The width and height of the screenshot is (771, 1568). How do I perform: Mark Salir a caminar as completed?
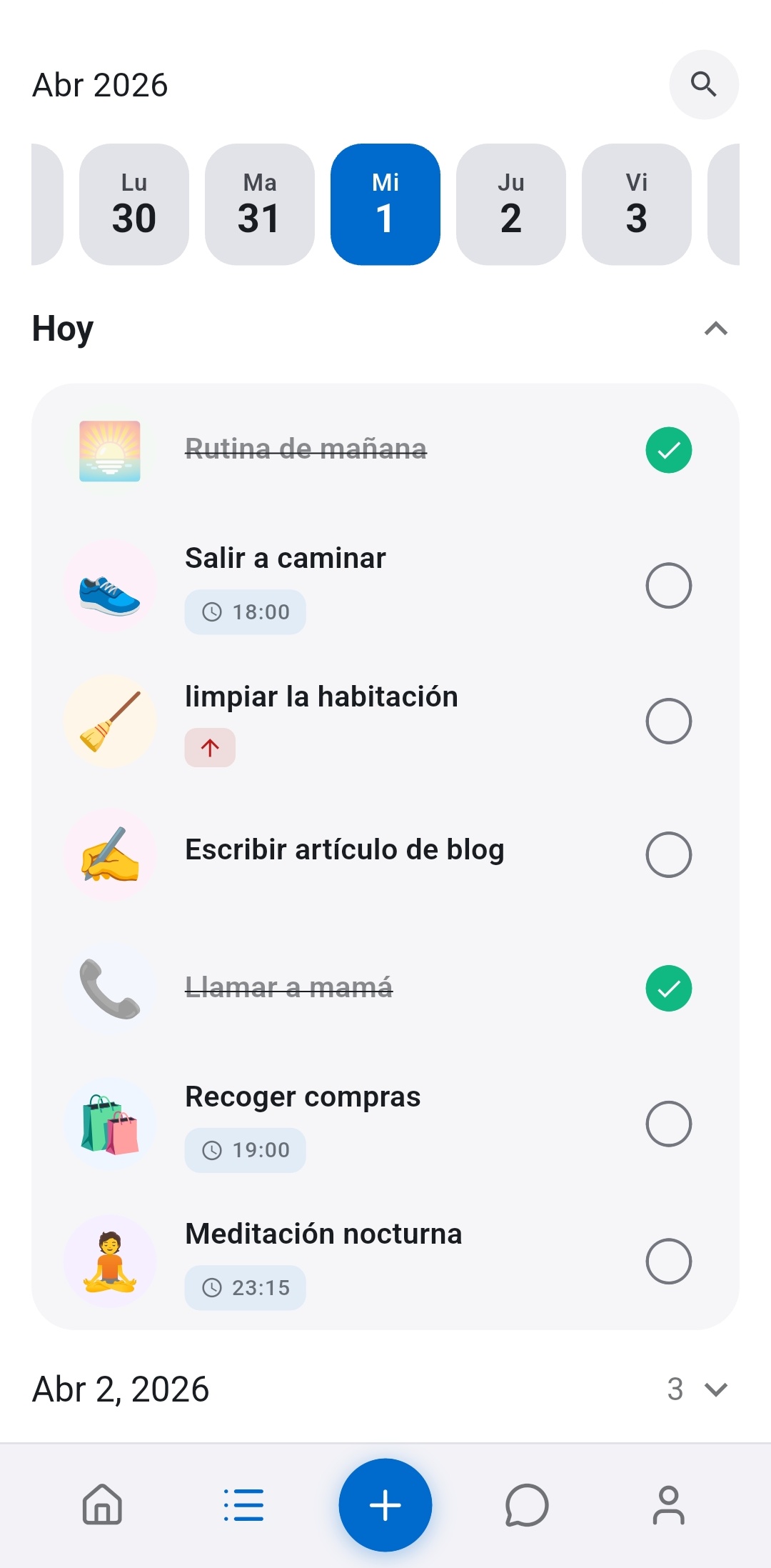667,586
